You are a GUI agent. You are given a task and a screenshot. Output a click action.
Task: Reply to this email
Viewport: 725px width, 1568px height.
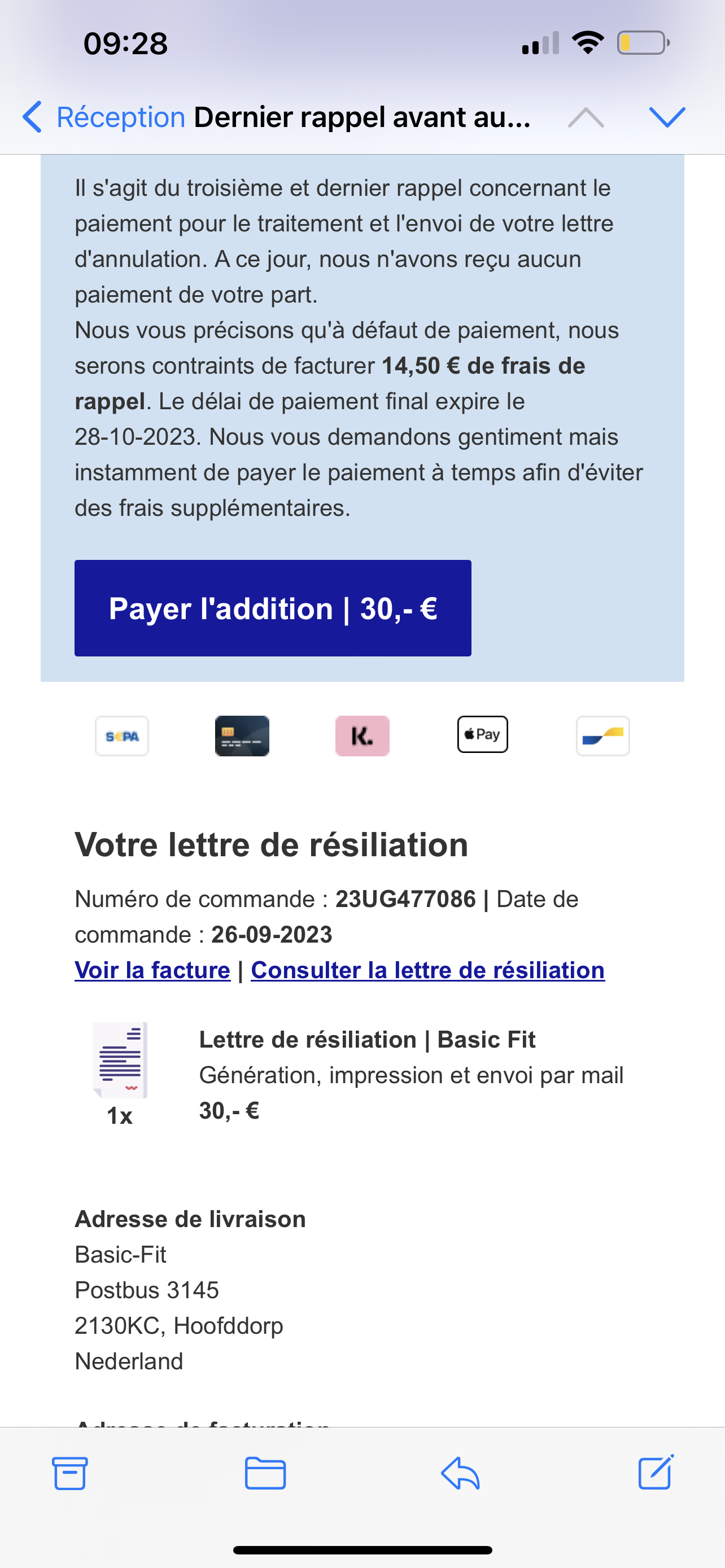pos(460,1473)
